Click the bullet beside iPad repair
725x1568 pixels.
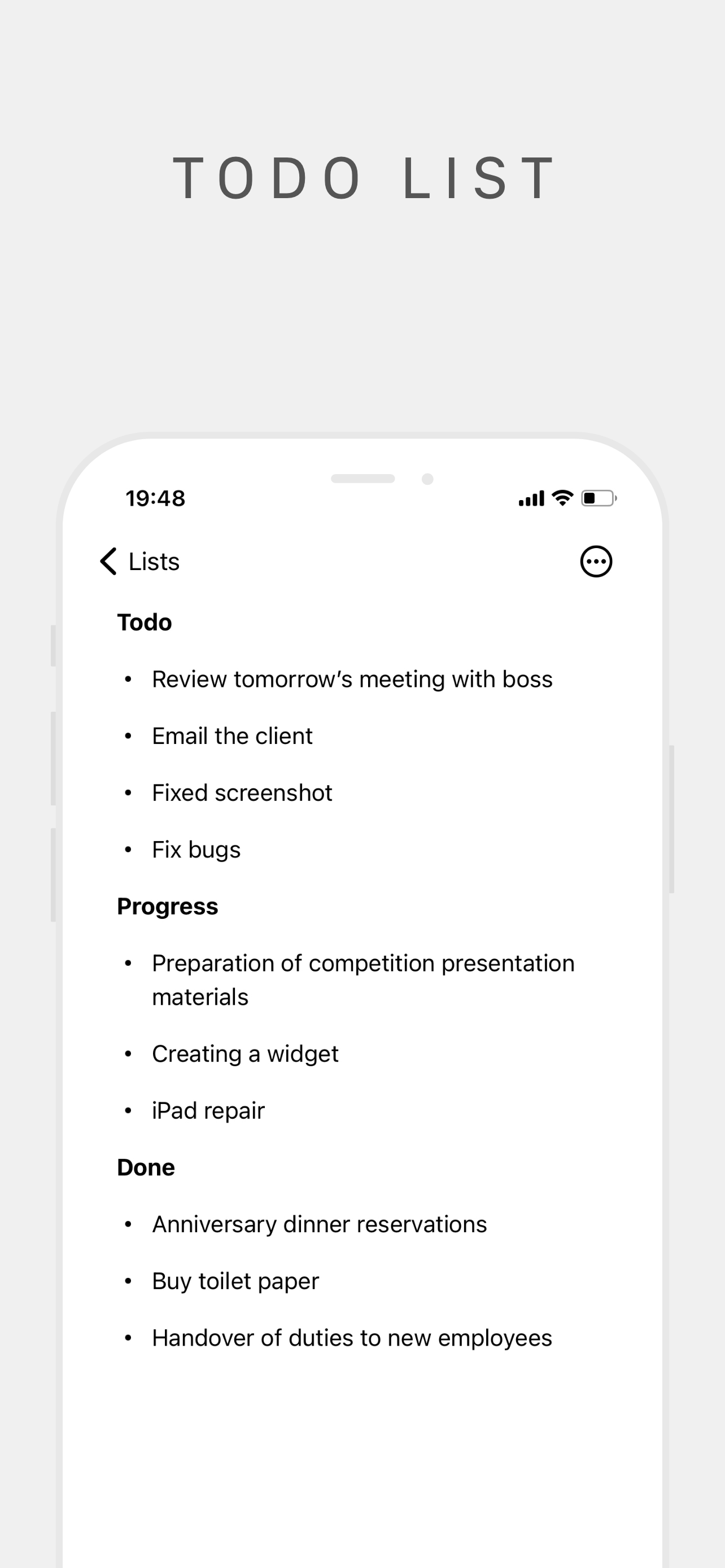point(128,1110)
